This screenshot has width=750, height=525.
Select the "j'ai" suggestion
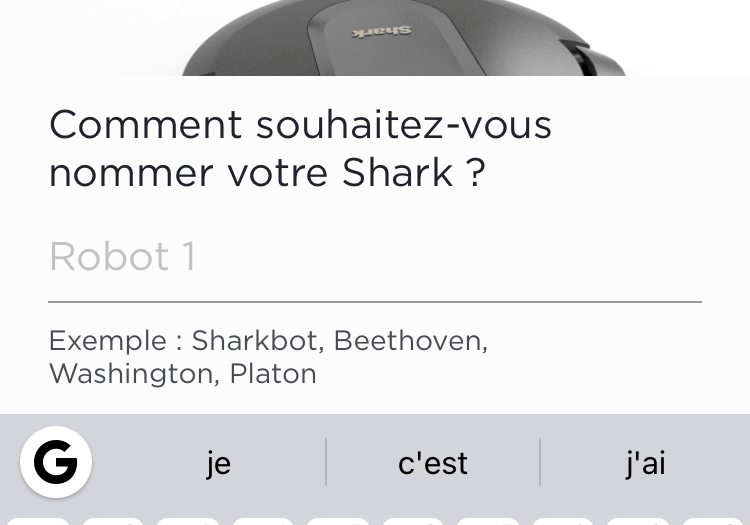pos(645,463)
